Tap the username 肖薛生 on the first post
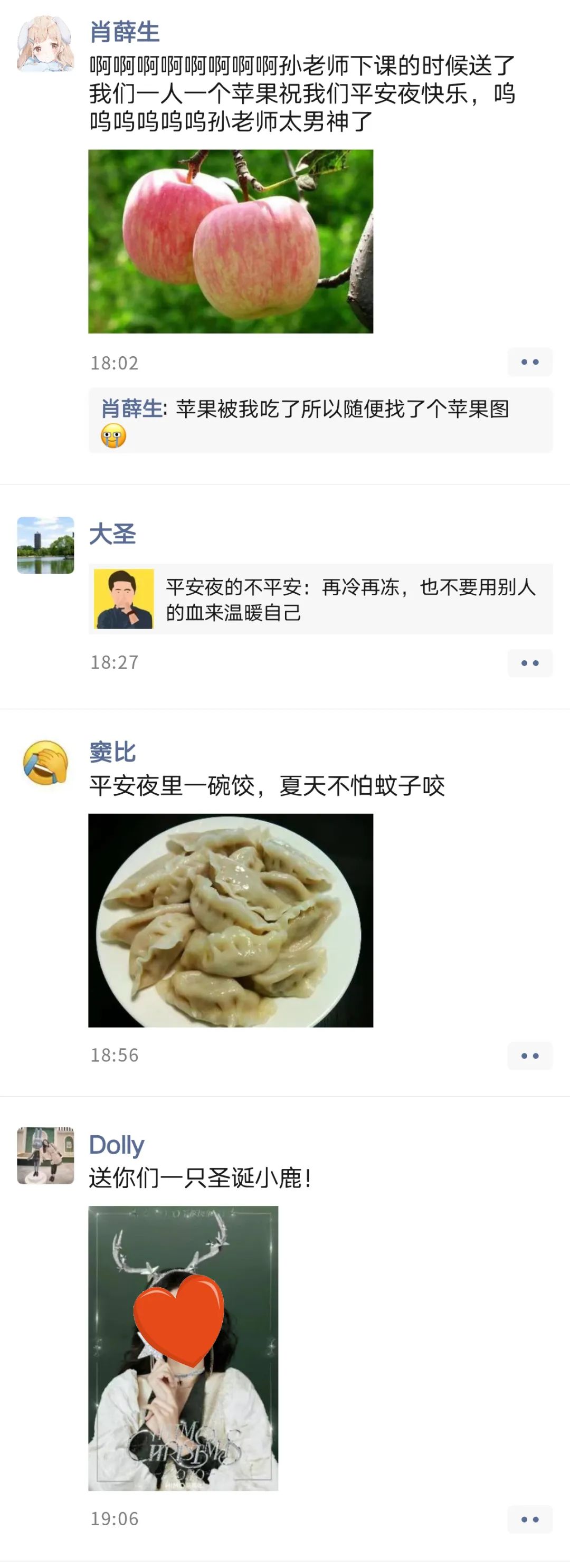 pyautogui.click(x=124, y=32)
